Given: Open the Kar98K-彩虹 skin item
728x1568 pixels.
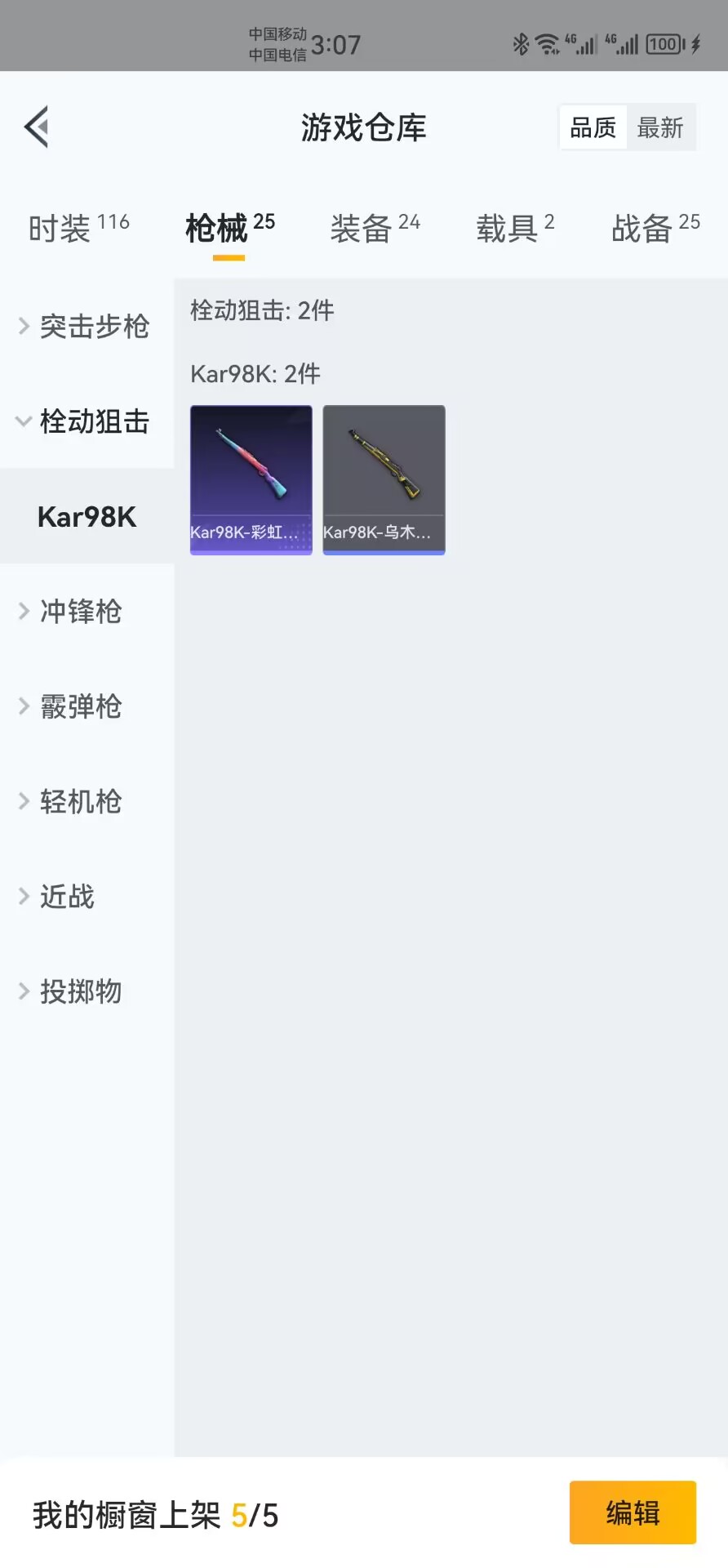Looking at the screenshot, I should tap(251, 479).
